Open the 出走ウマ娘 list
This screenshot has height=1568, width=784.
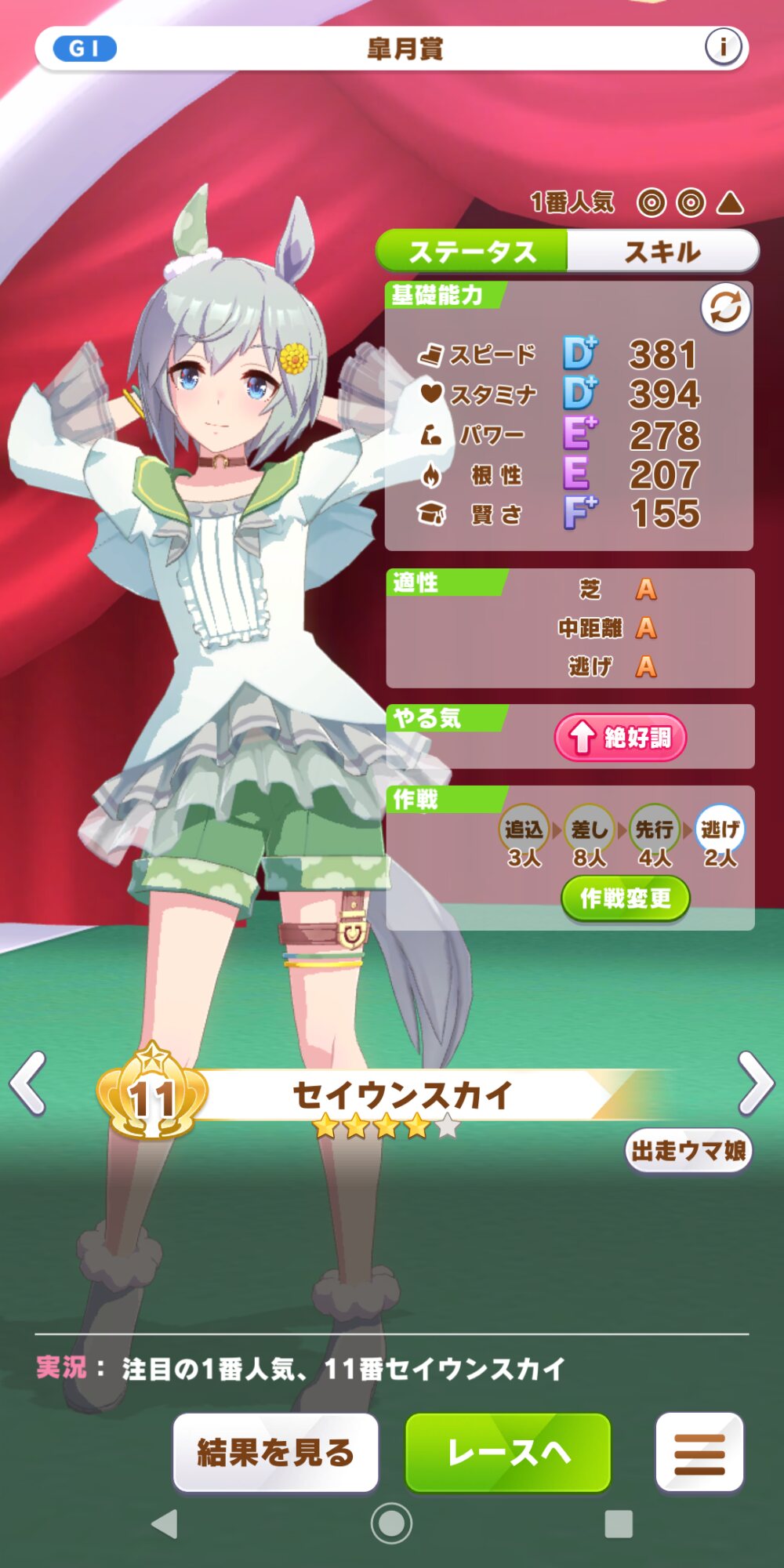(x=688, y=1151)
